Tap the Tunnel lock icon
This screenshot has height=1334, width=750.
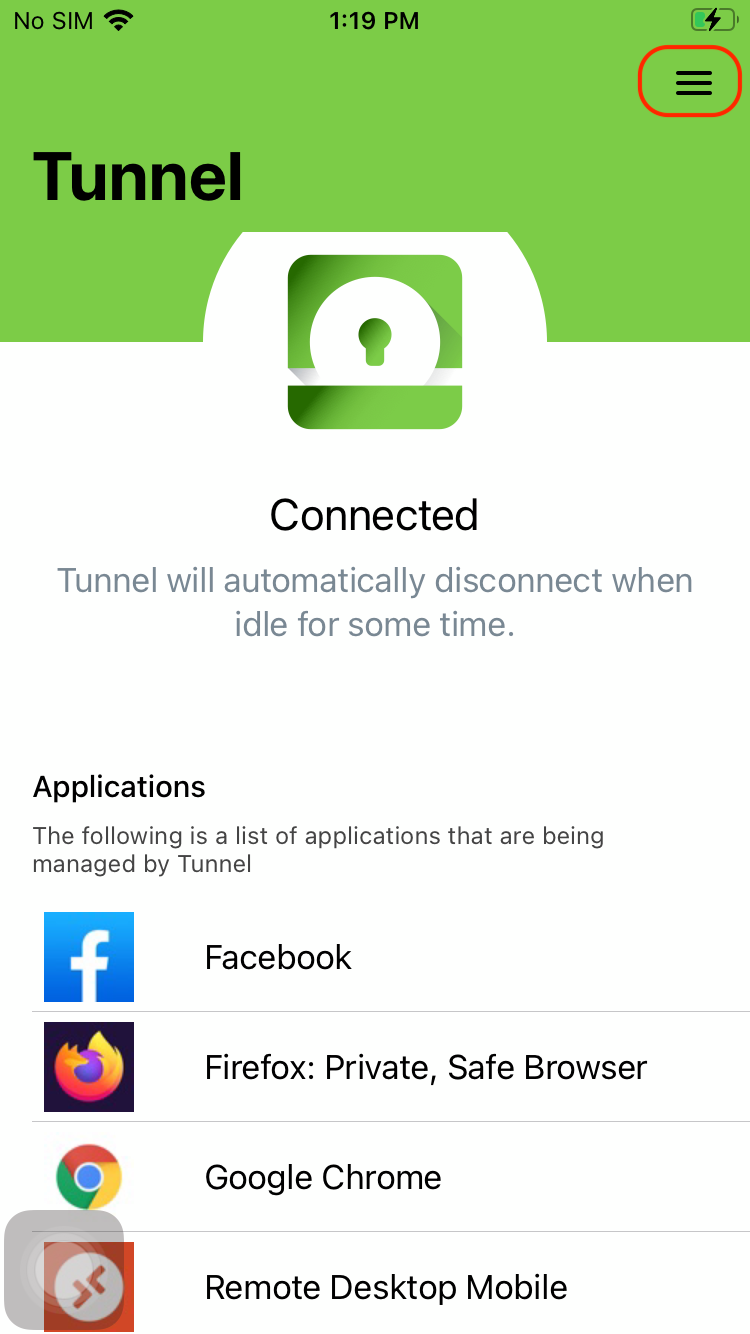coord(374,342)
